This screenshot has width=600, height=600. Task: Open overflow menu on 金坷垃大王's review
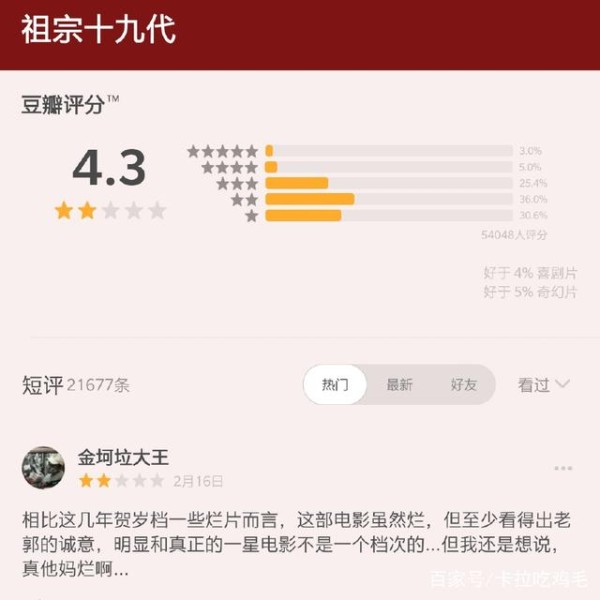[x=563, y=468]
